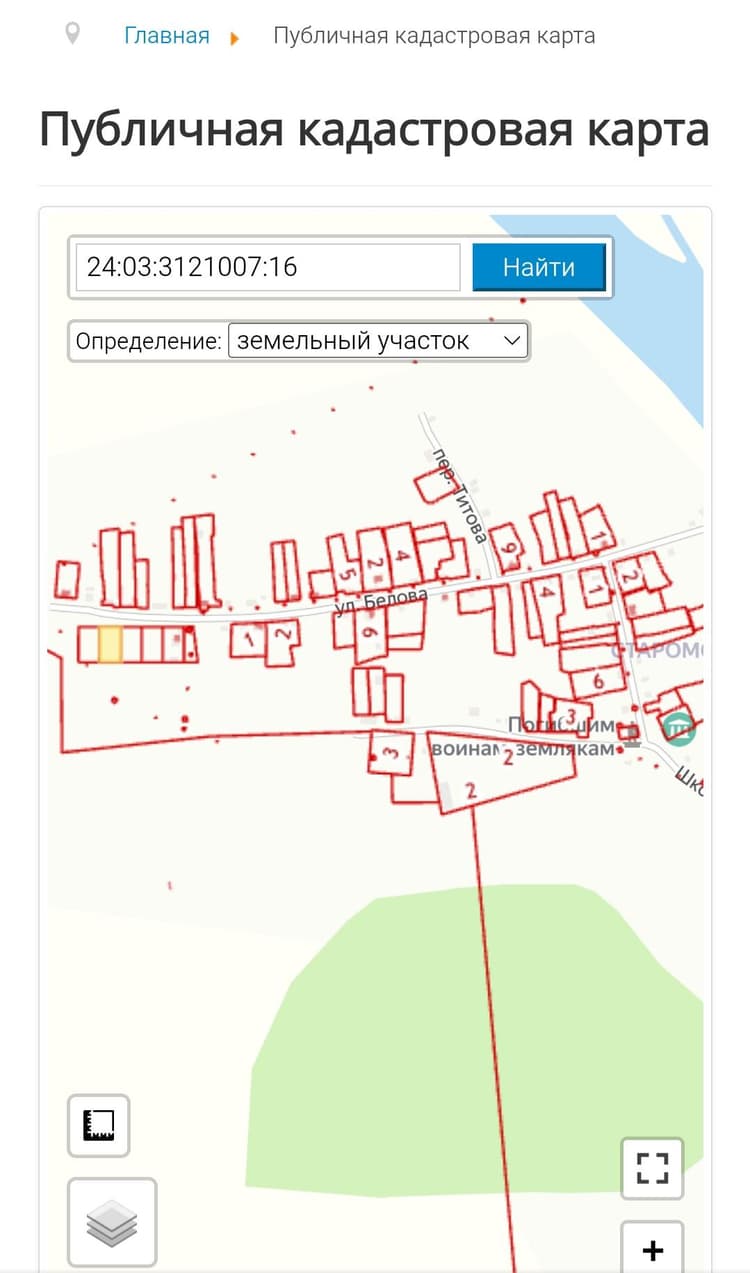The height and width of the screenshot is (1273, 750).
Task: Zoom in the map with plus button
Action: [x=652, y=1248]
